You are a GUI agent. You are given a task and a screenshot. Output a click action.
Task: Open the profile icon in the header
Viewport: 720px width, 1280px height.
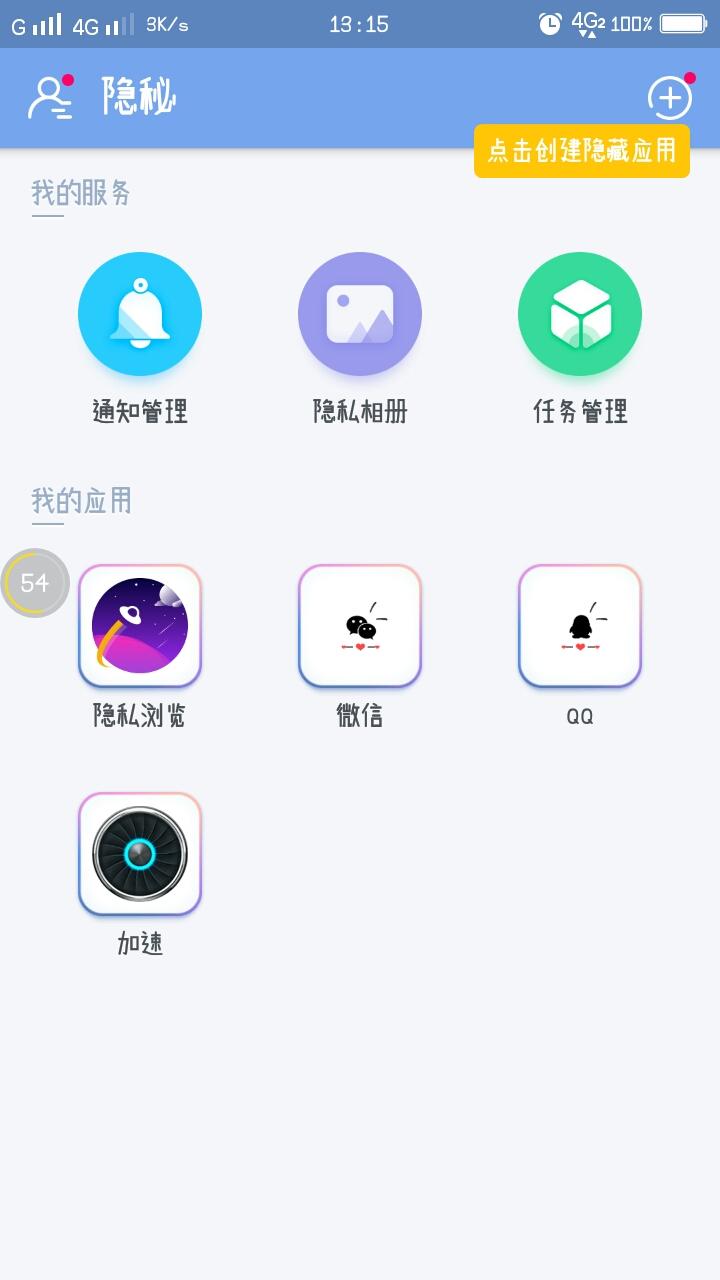pyautogui.click(x=49, y=98)
